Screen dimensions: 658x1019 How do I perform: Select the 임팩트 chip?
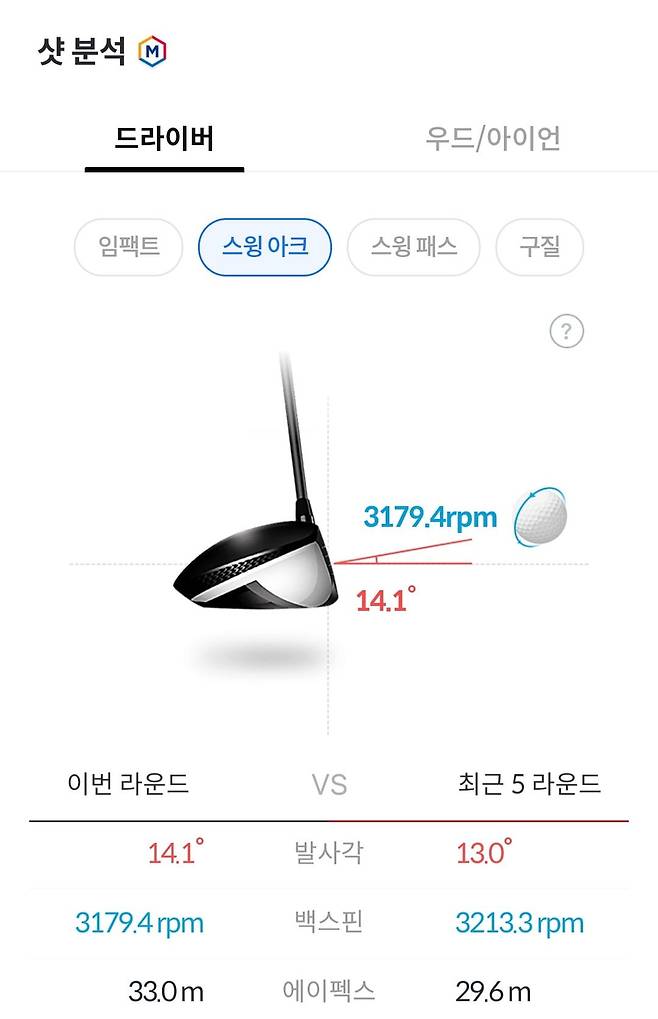pos(129,246)
